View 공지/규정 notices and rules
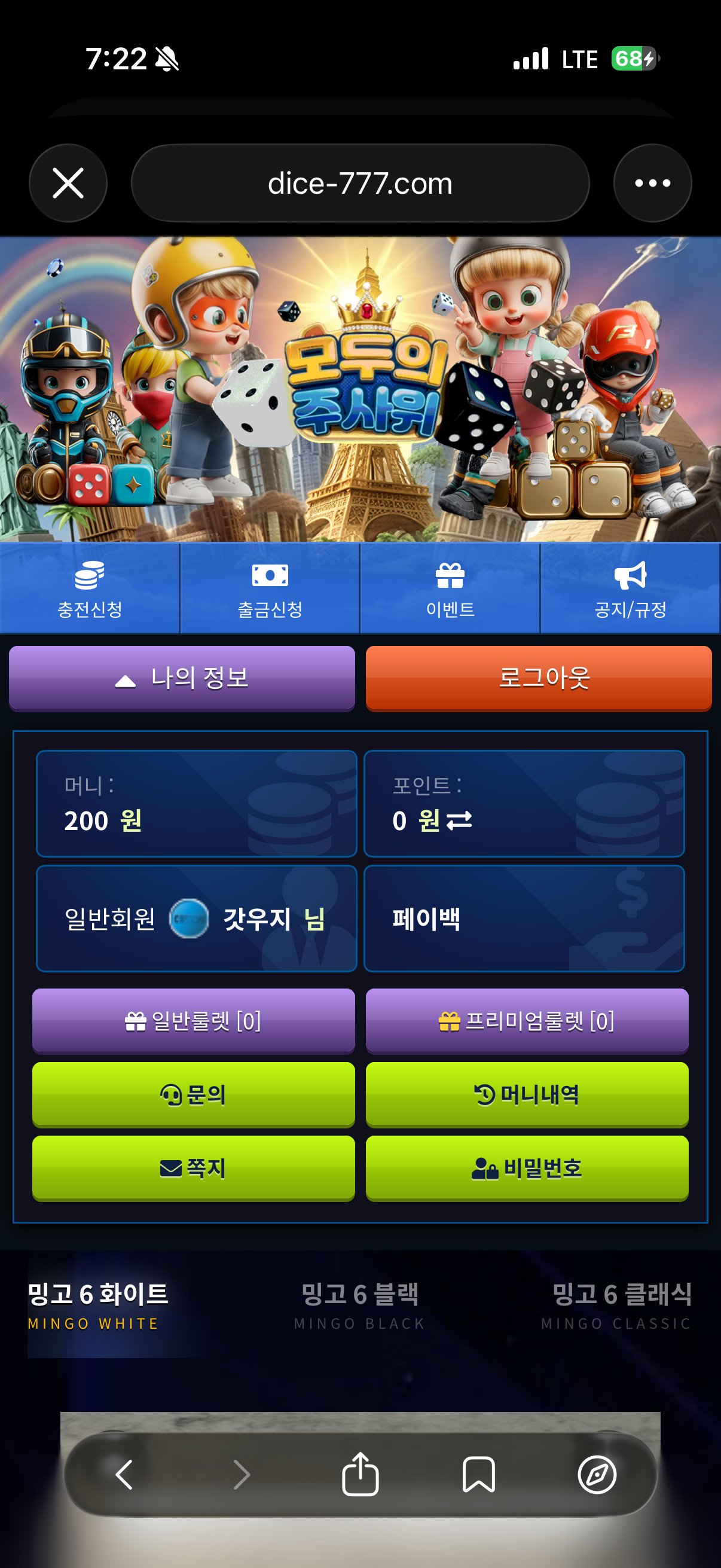The image size is (721, 1568). [630, 588]
